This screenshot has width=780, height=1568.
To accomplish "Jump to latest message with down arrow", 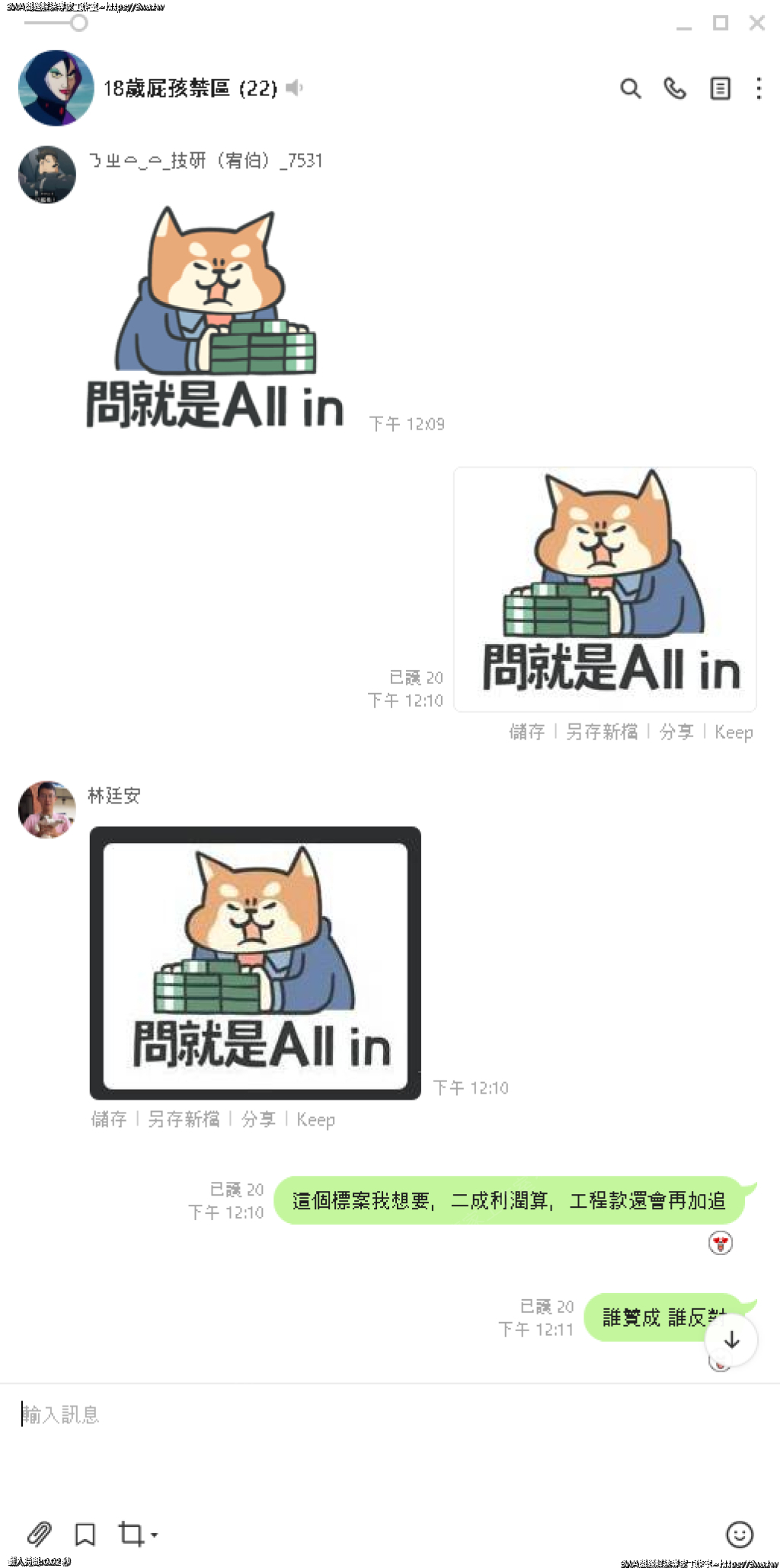I will click(x=732, y=1340).
